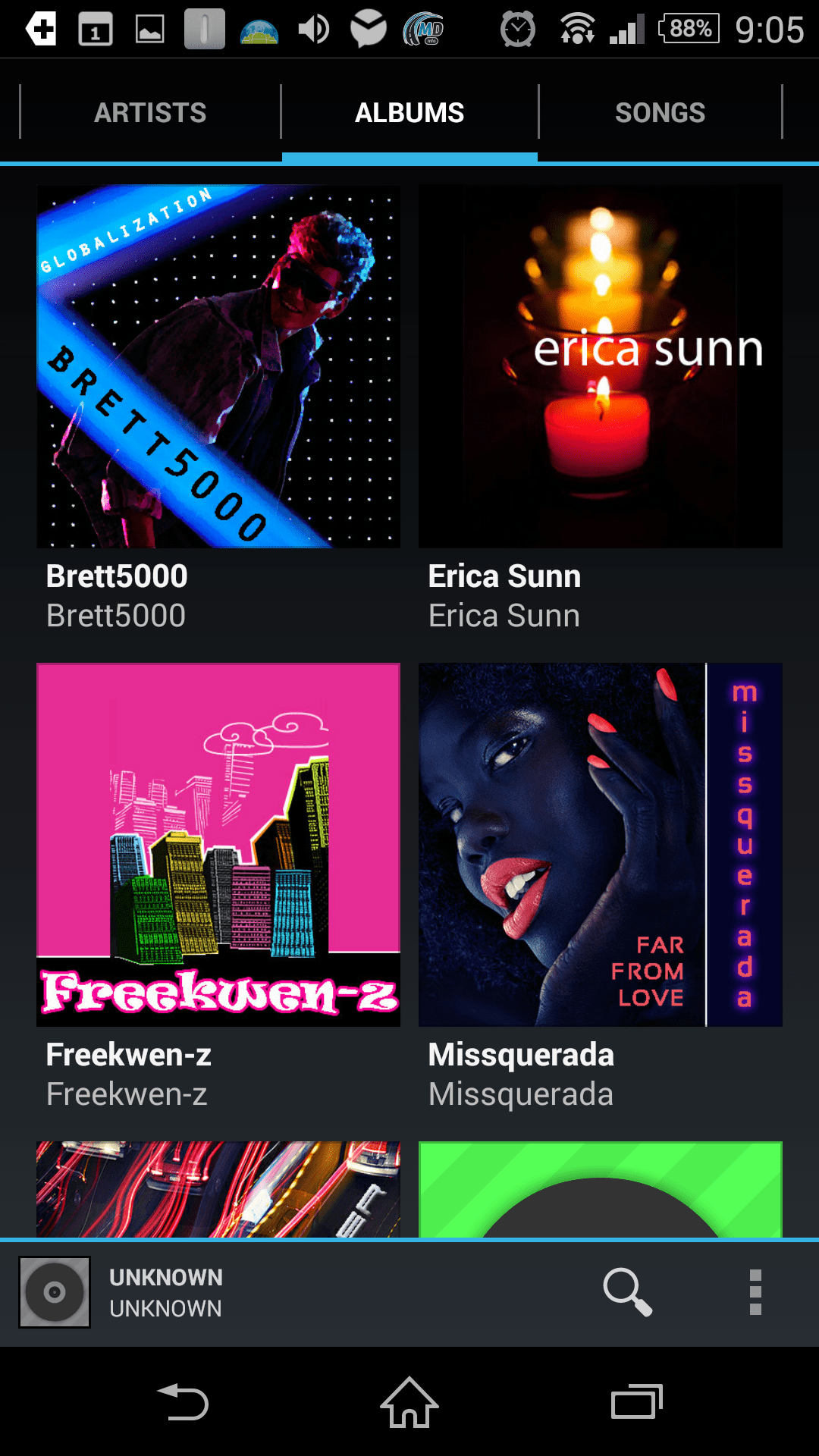Image resolution: width=819 pixels, height=1456 pixels.
Task: Return to the home screen
Action: click(x=409, y=1402)
